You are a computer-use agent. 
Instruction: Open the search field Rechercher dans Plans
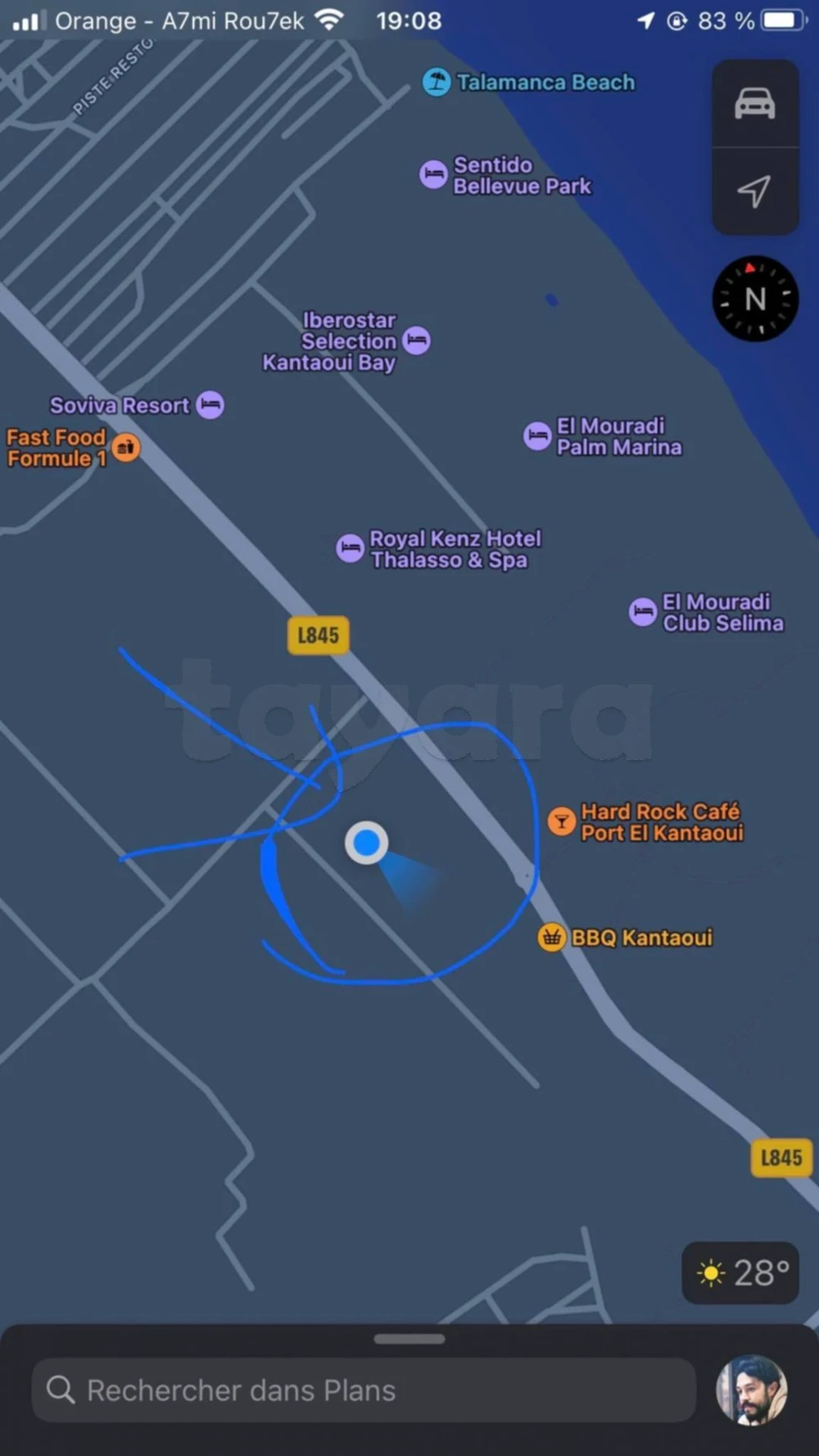tap(364, 1390)
